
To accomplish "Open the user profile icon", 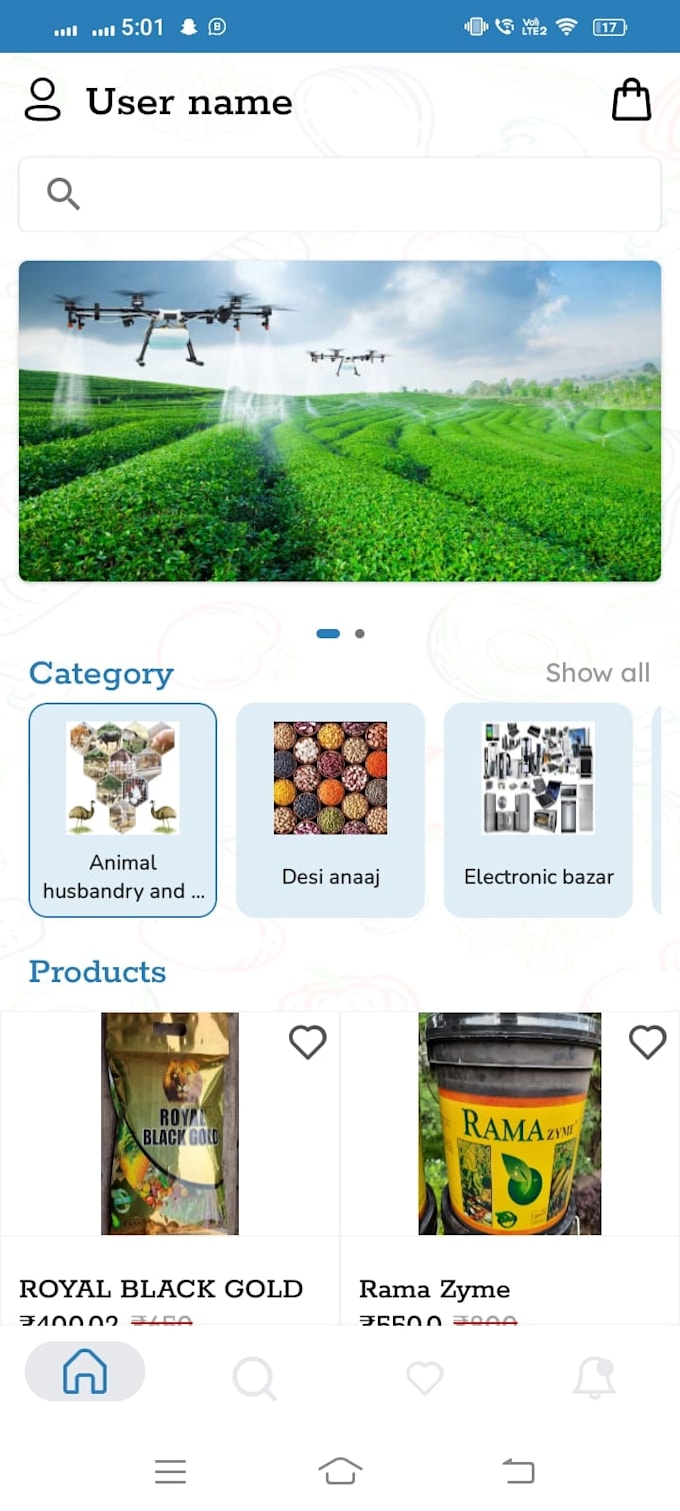I will pos(42,101).
